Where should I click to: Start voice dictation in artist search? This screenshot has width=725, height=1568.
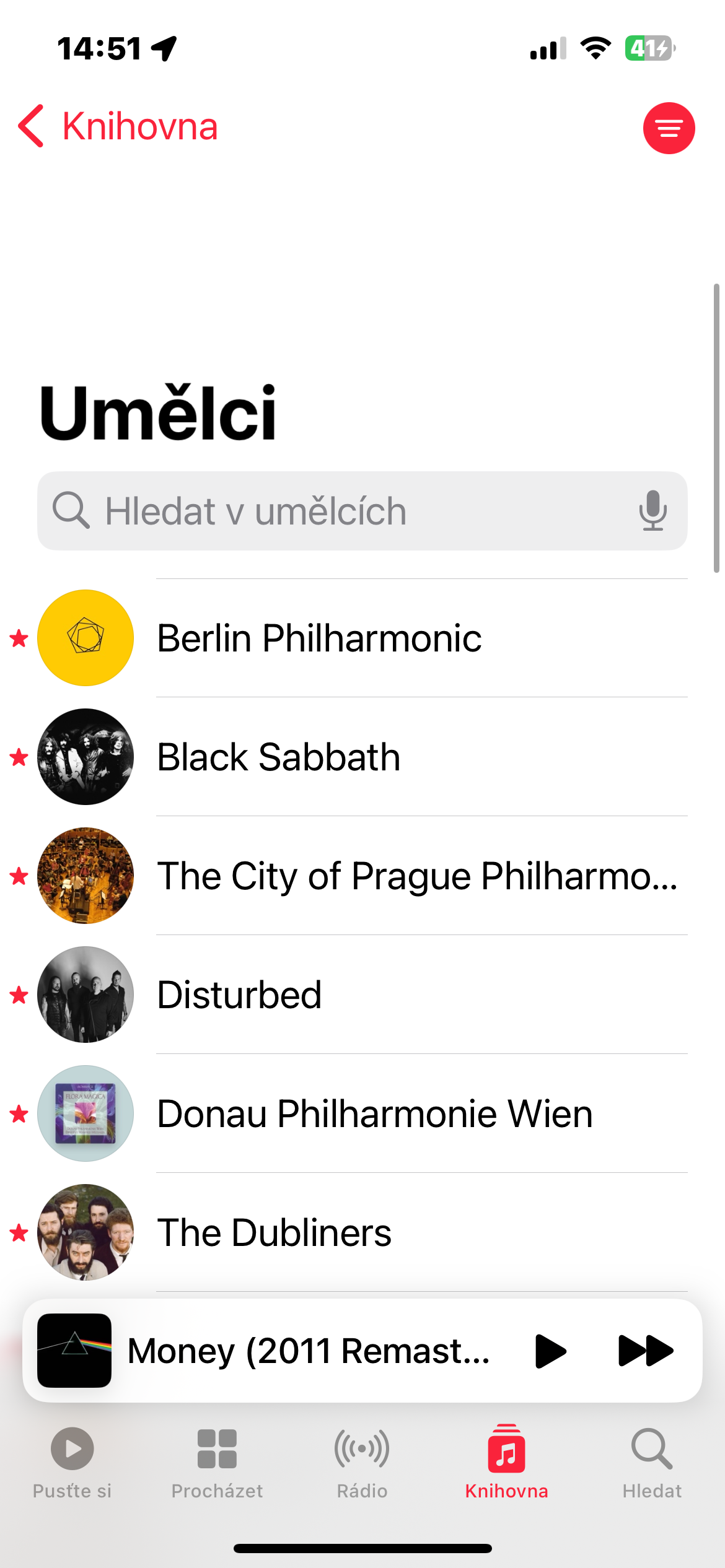[652, 512]
